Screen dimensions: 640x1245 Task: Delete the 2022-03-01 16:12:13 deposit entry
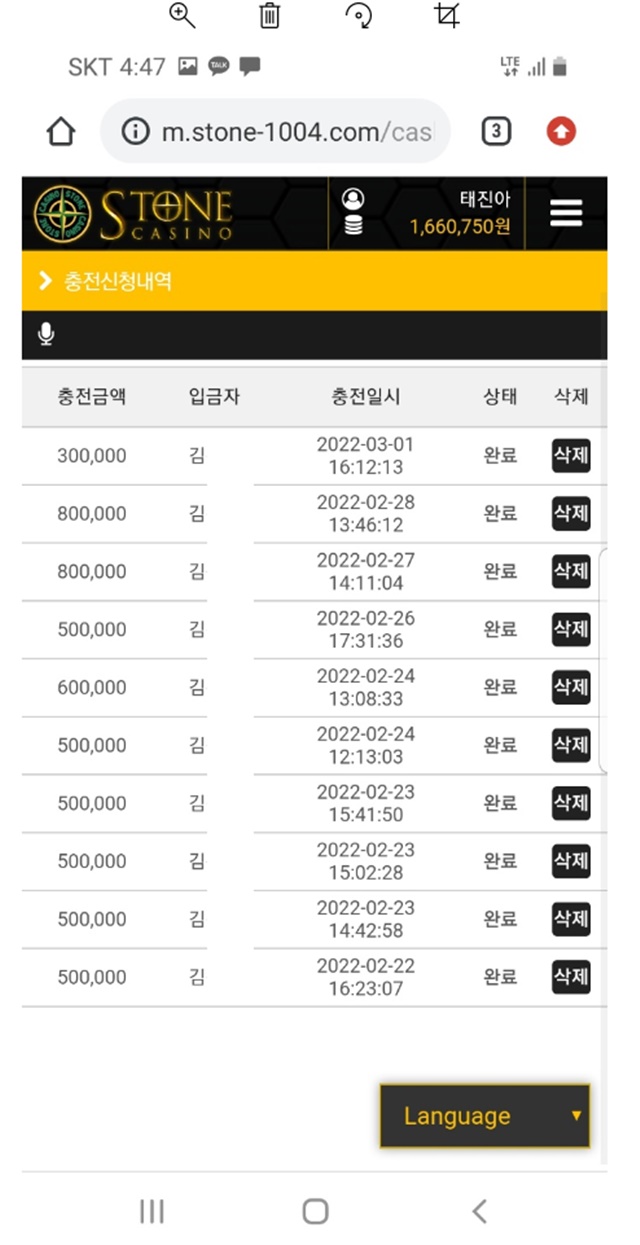(571, 456)
